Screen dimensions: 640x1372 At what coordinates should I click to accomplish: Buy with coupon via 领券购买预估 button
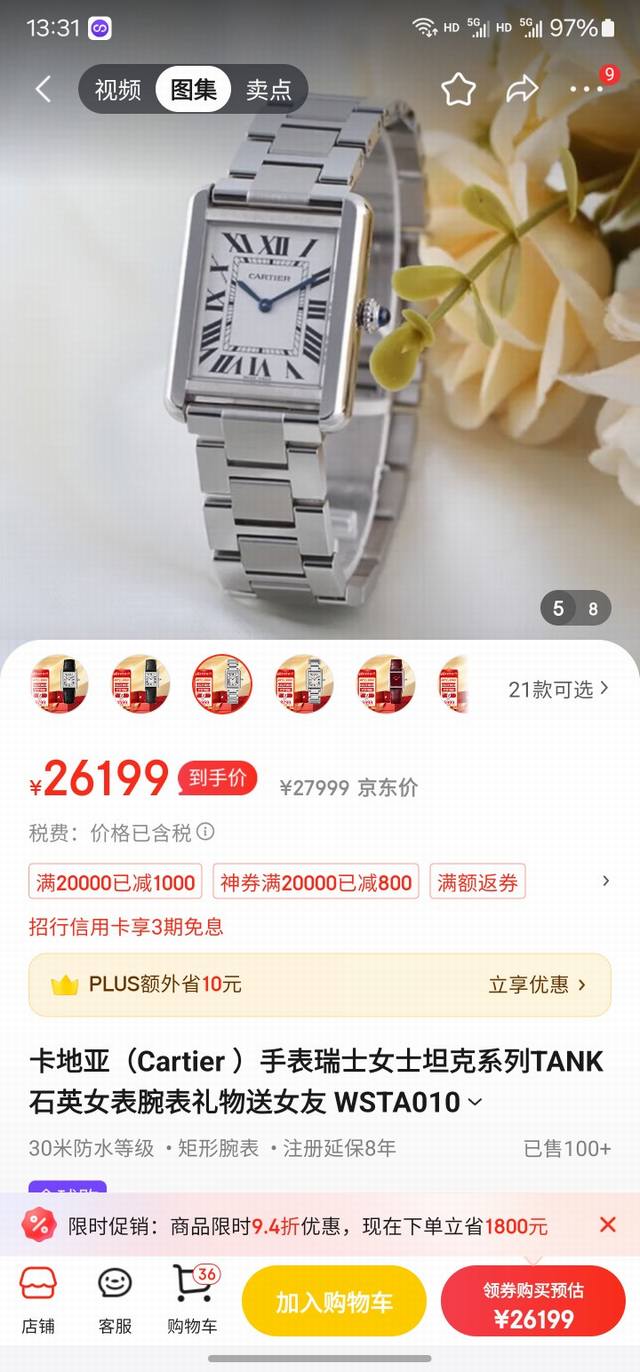point(534,1302)
